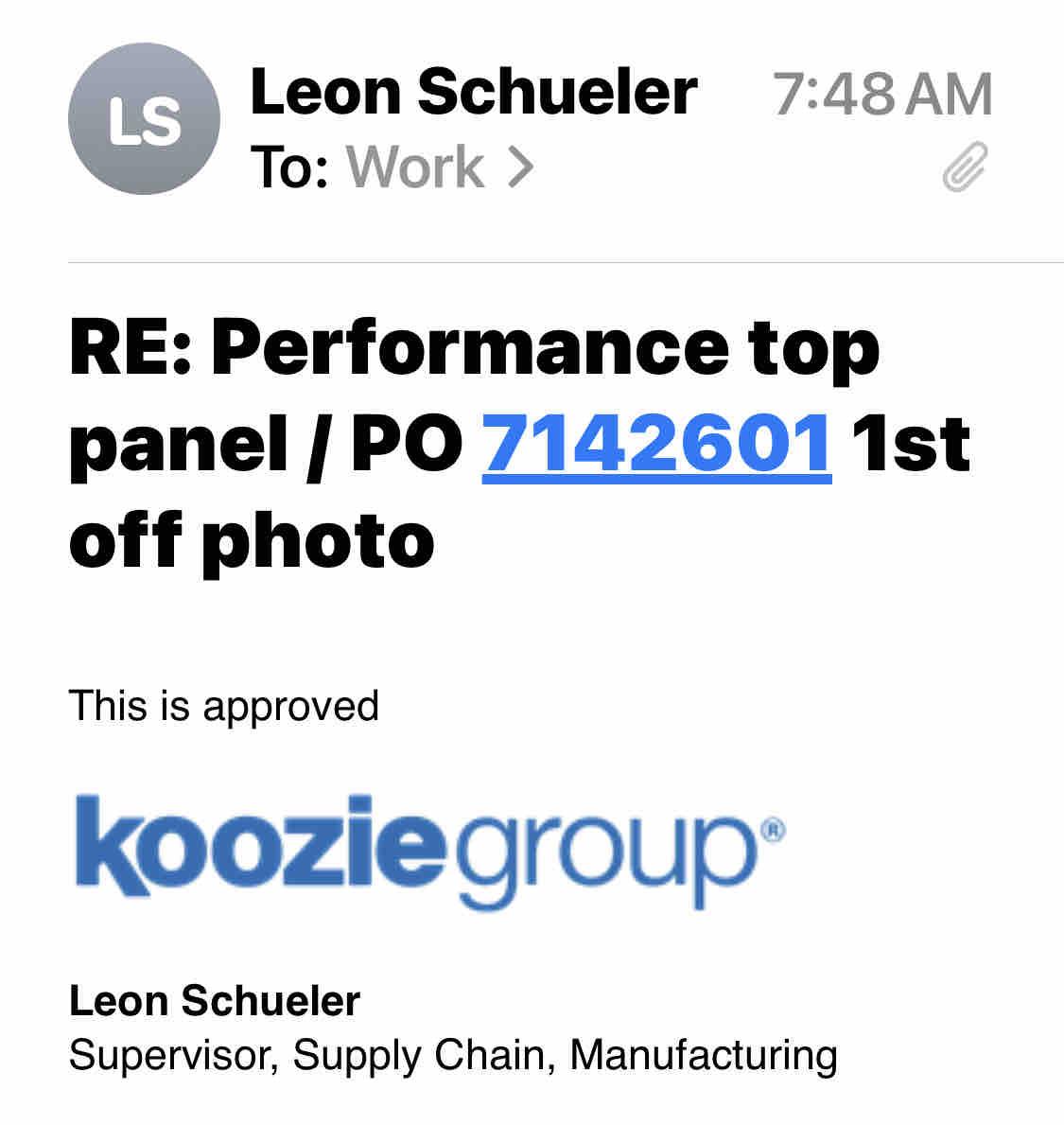
Task: Tap the paperclip attachment icon
Action: (965, 167)
